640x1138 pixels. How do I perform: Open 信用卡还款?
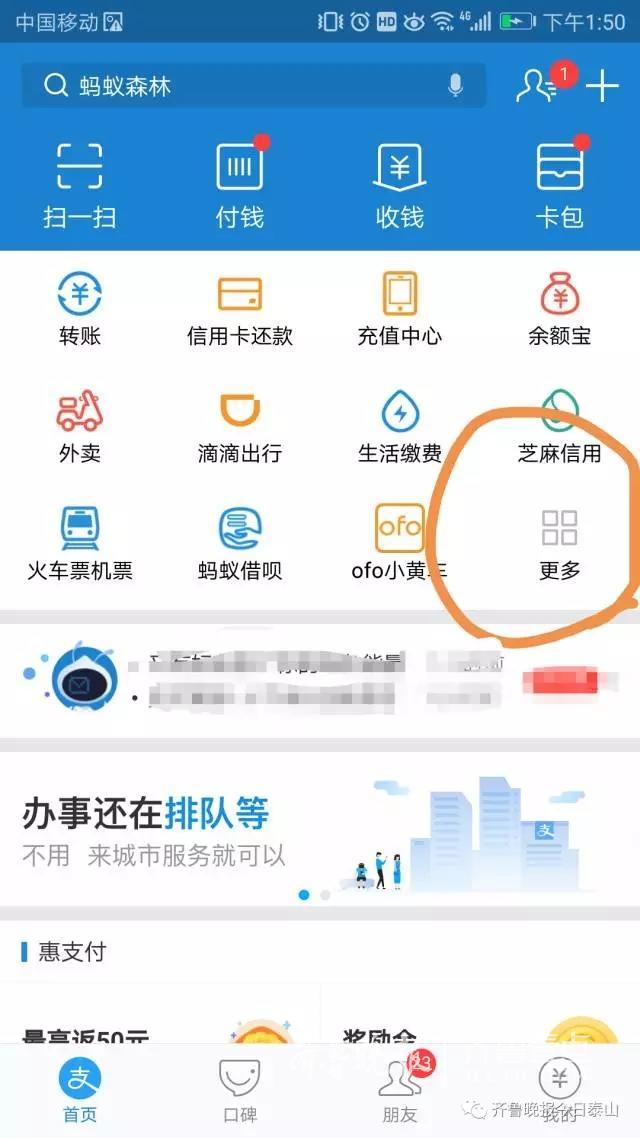pos(240,310)
